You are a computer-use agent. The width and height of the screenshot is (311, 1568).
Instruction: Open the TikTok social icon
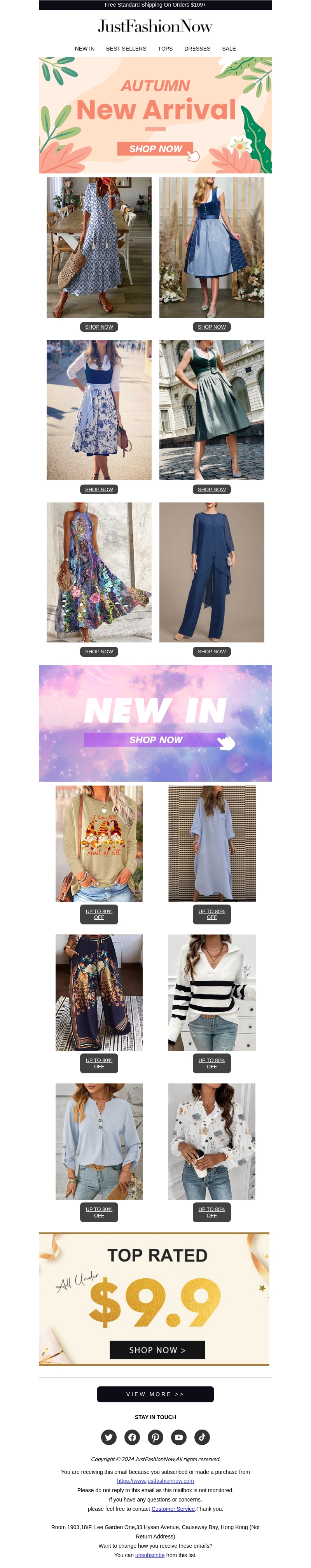[x=202, y=1437]
